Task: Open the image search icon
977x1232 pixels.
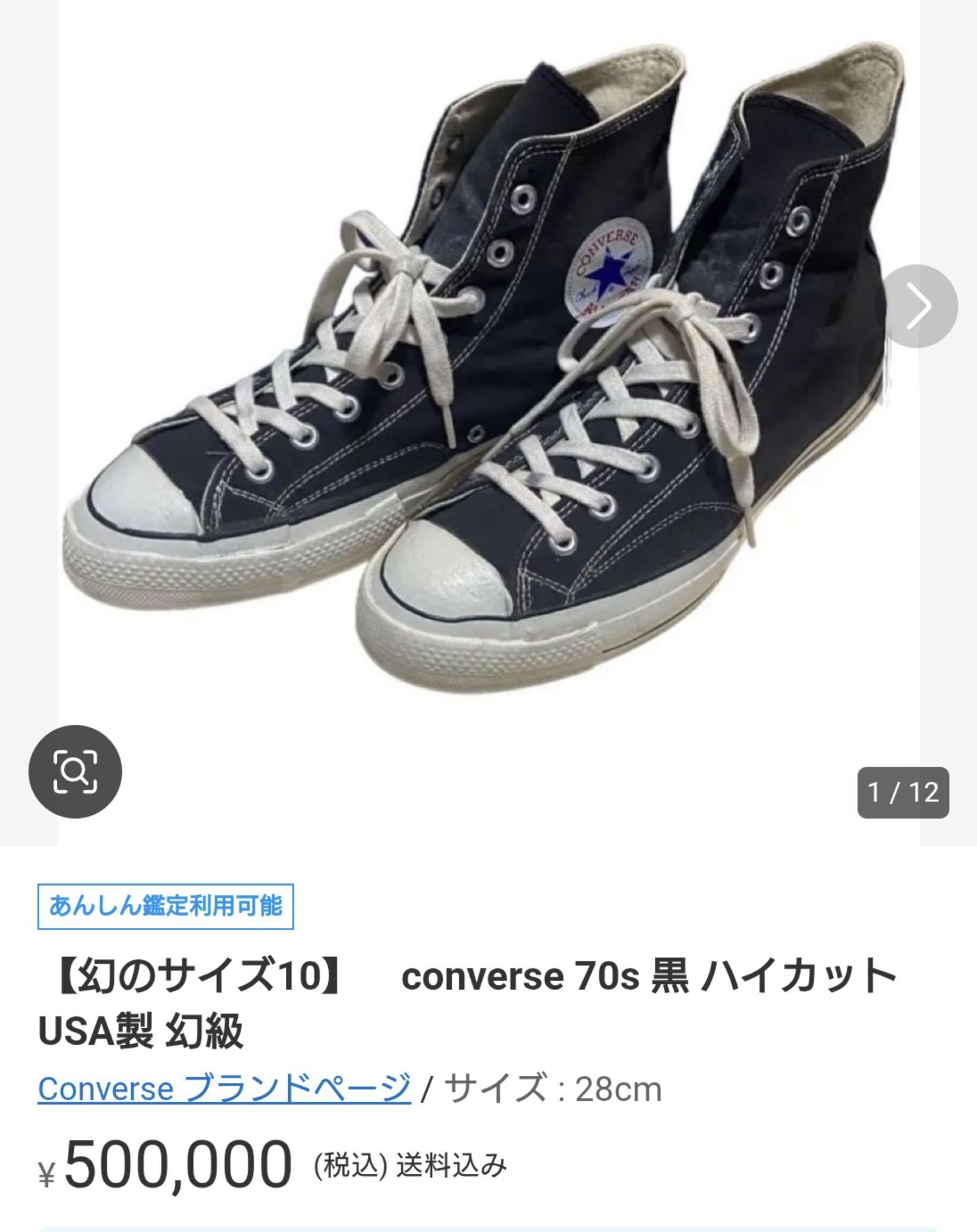Action: [75, 771]
